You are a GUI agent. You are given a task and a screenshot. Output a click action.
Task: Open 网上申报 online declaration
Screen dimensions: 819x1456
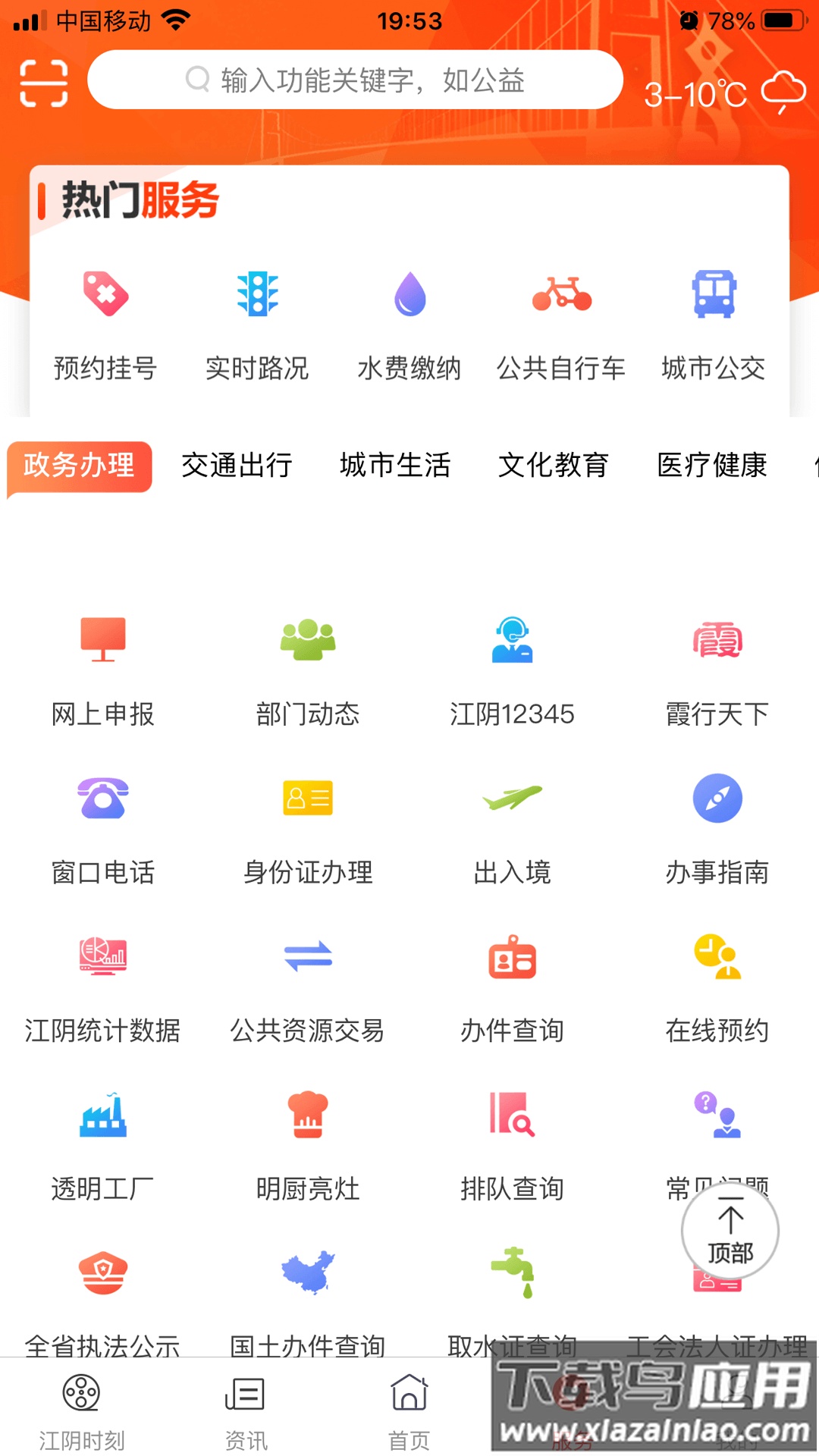coord(102,667)
